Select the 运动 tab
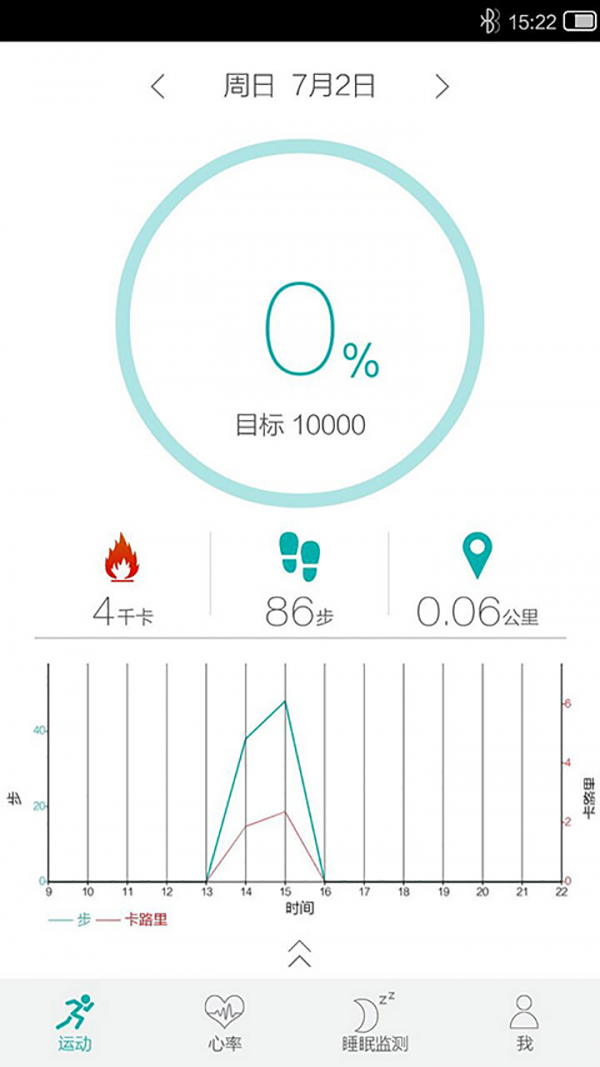 pos(75,1022)
